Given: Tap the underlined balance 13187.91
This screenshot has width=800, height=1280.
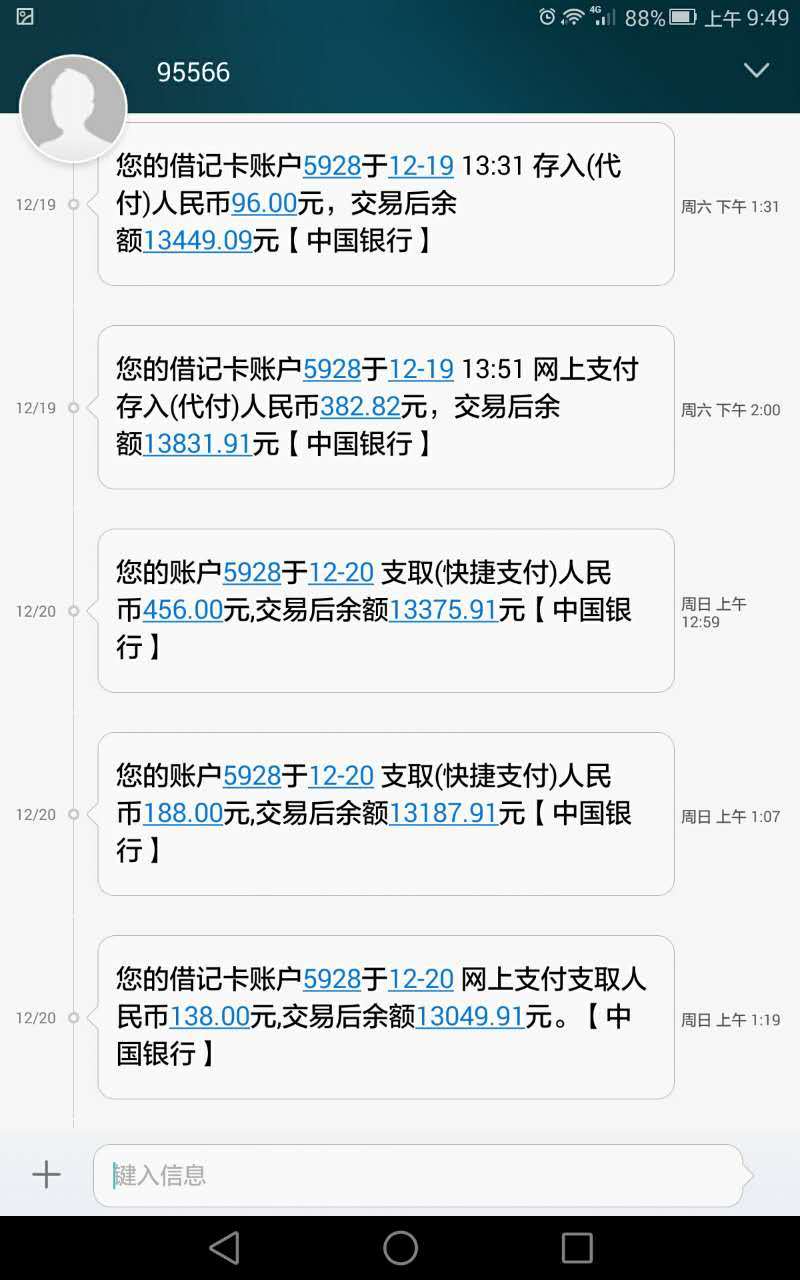Looking at the screenshot, I should (x=443, y=813).
